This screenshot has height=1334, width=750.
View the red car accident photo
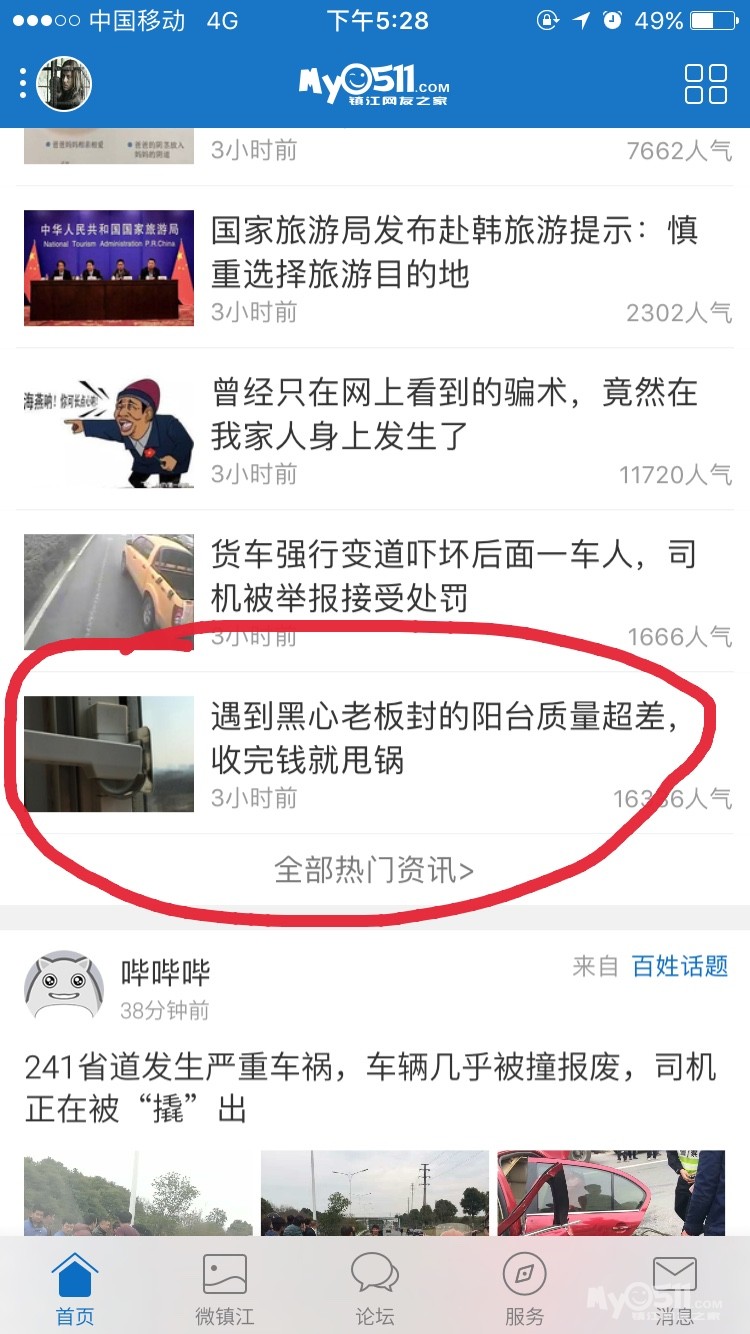pos(610,1194)
